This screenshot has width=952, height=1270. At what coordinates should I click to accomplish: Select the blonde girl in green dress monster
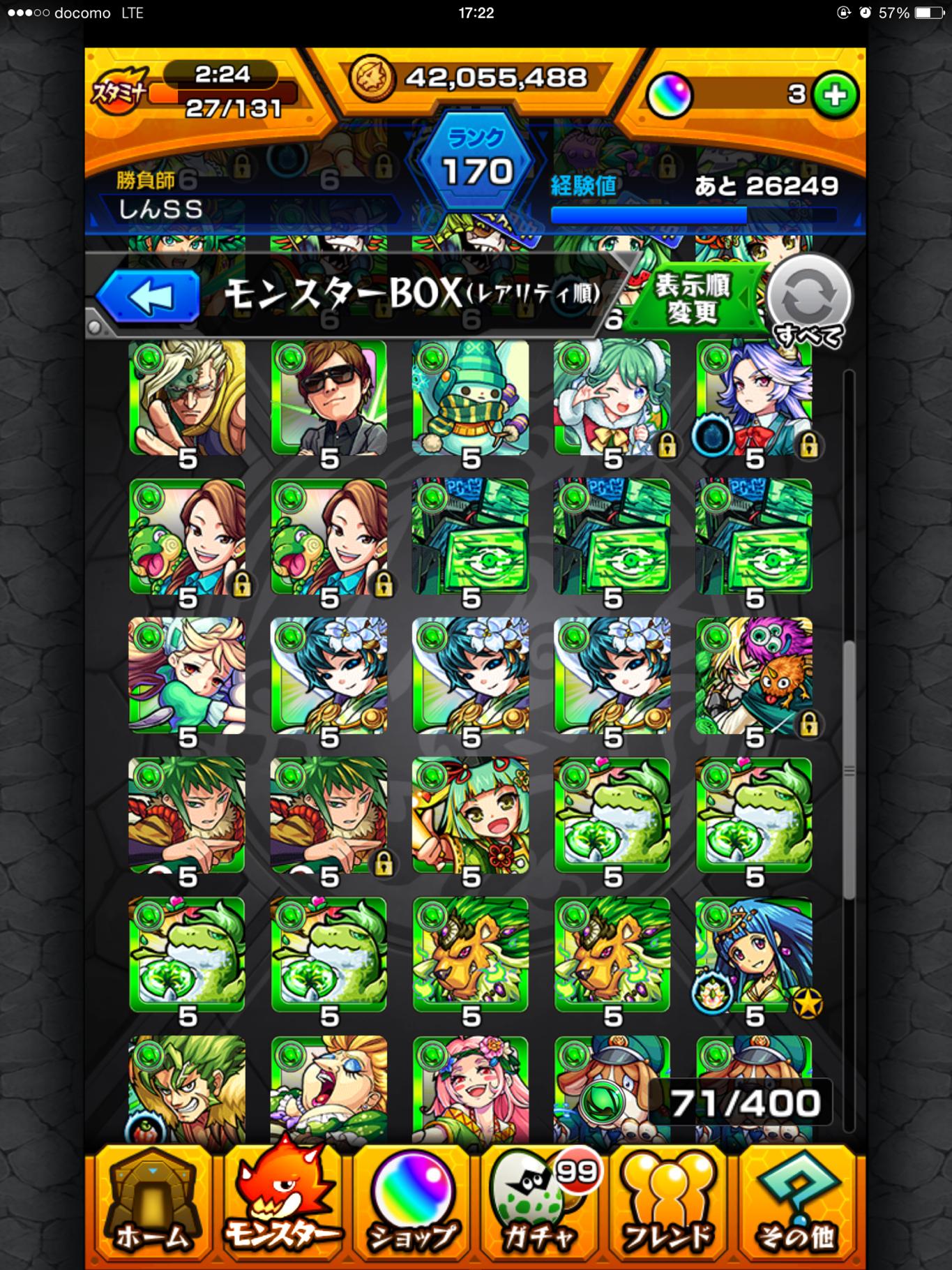point(187,675)
